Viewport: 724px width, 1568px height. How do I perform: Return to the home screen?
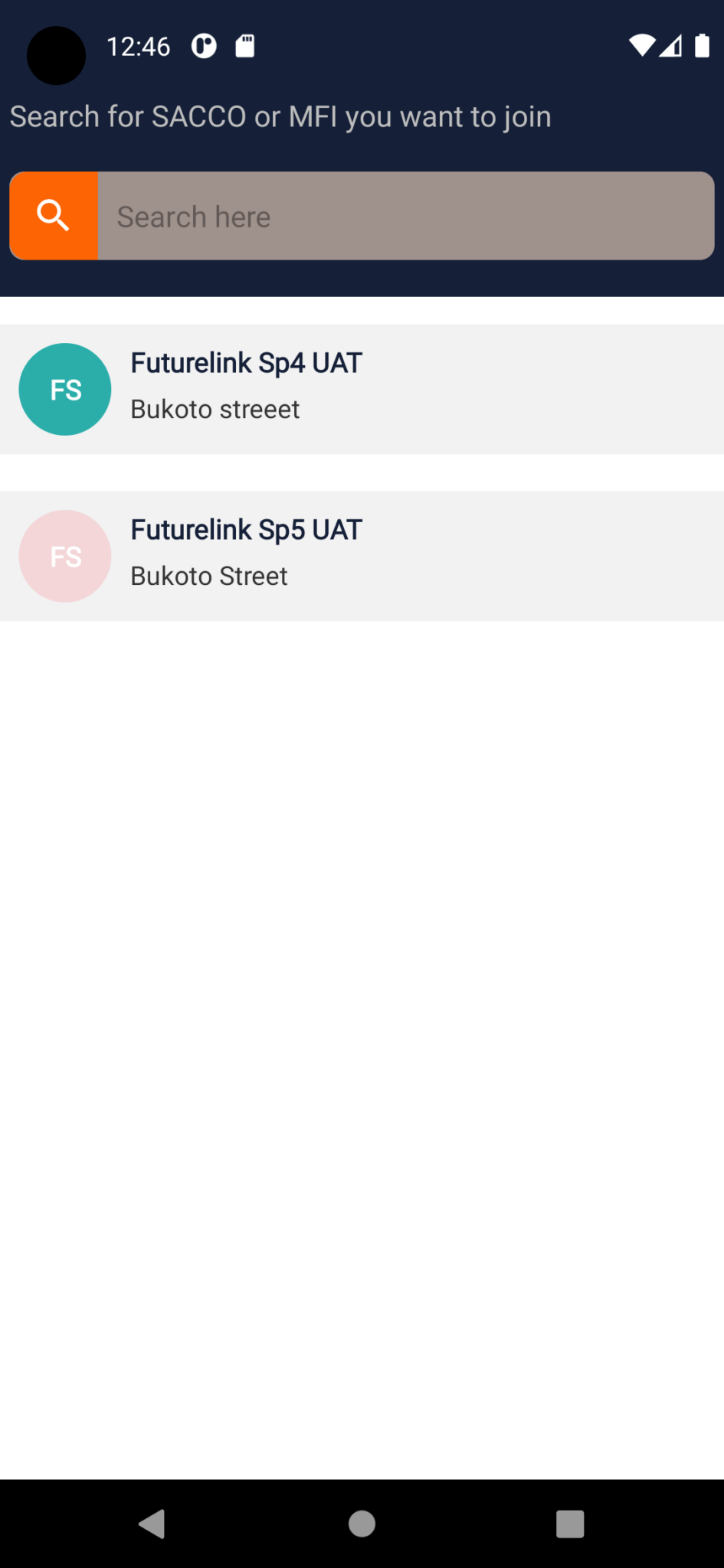(362, 1524)
